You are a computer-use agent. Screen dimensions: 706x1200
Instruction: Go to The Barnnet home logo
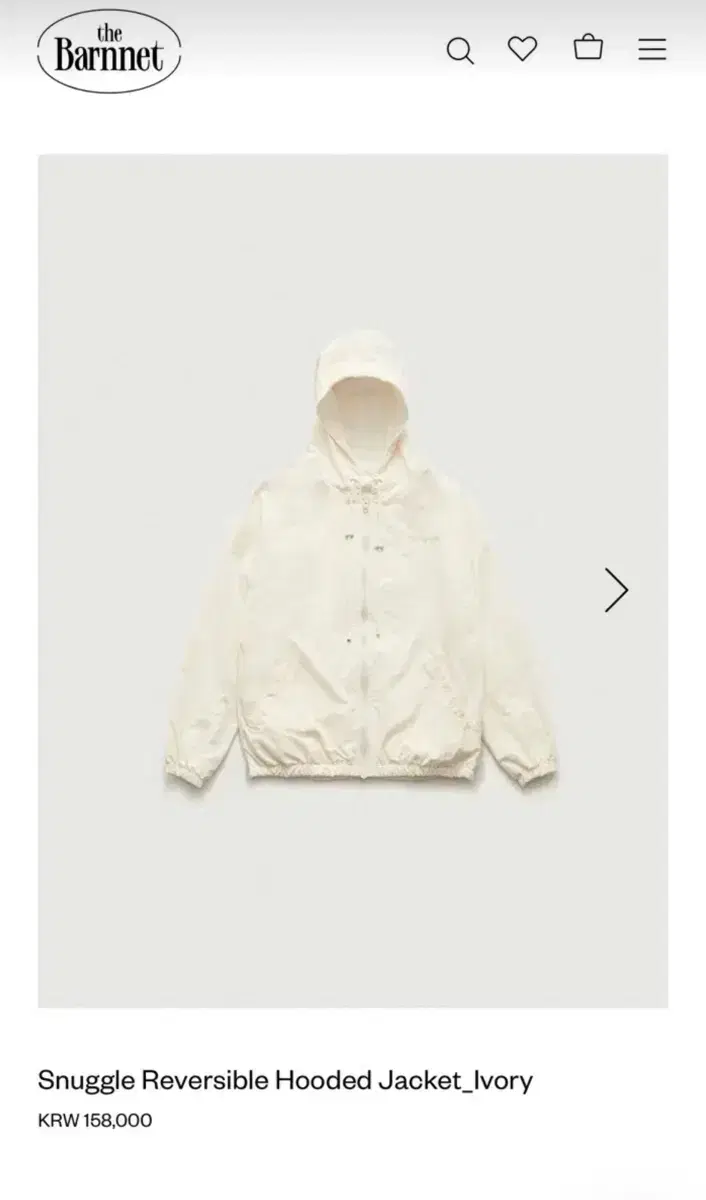pyautogui.click(x=109, y=50)
